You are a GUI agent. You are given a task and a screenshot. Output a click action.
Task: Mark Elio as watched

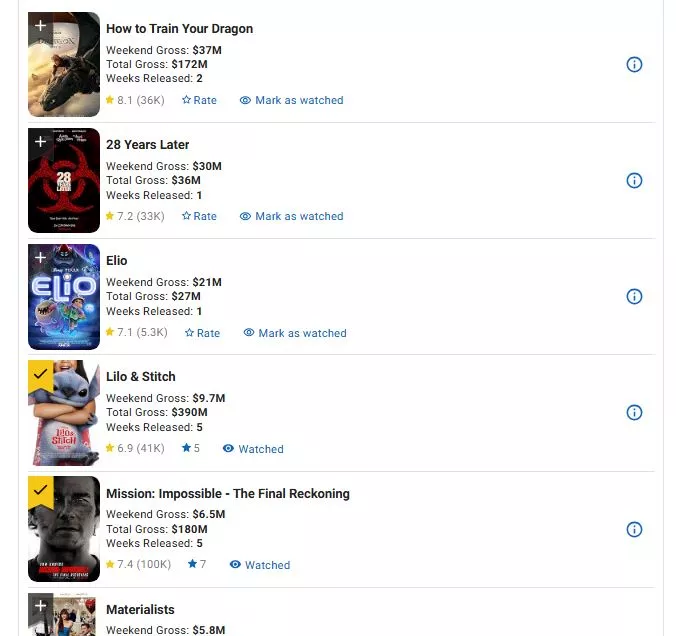coord(295,333)
